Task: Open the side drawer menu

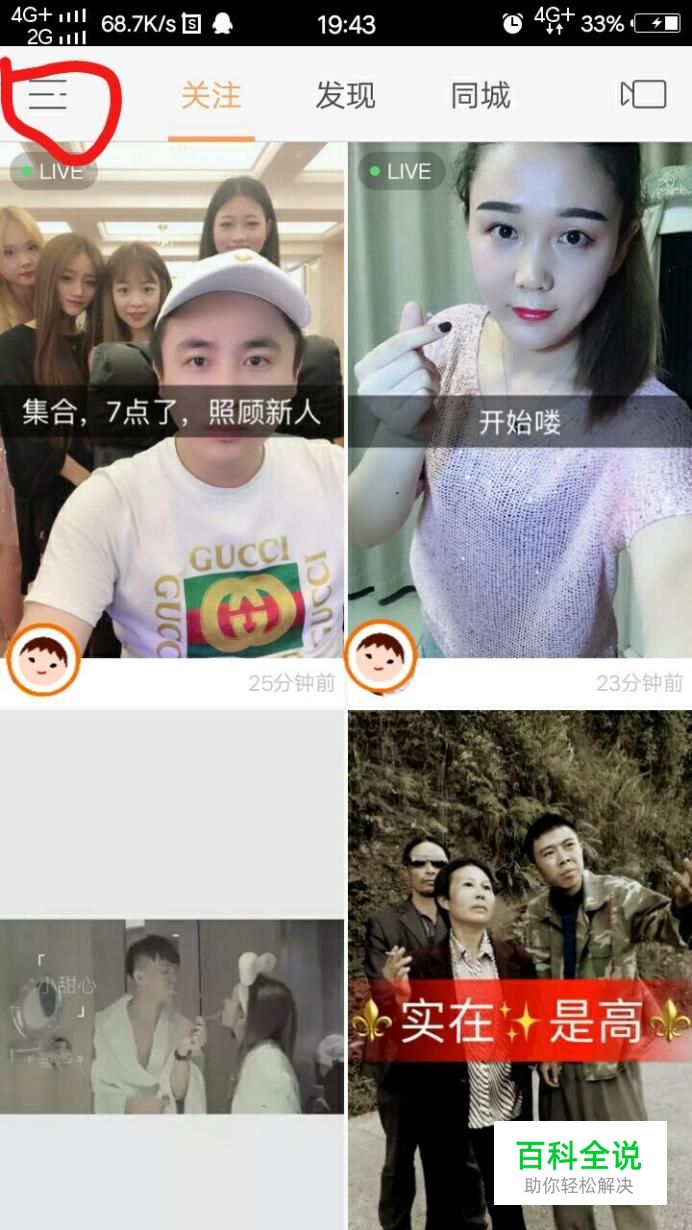Action: coord(47,97)
